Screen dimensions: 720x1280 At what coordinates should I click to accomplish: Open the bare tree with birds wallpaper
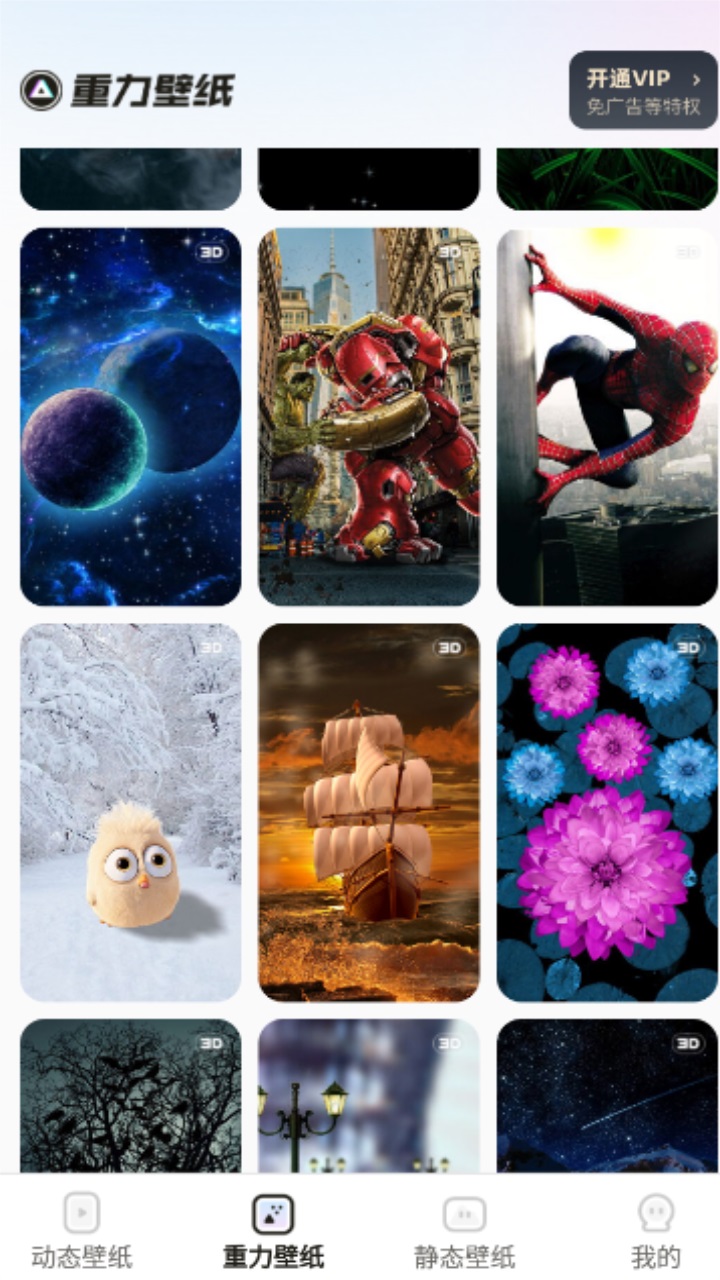pos(130,1096)
